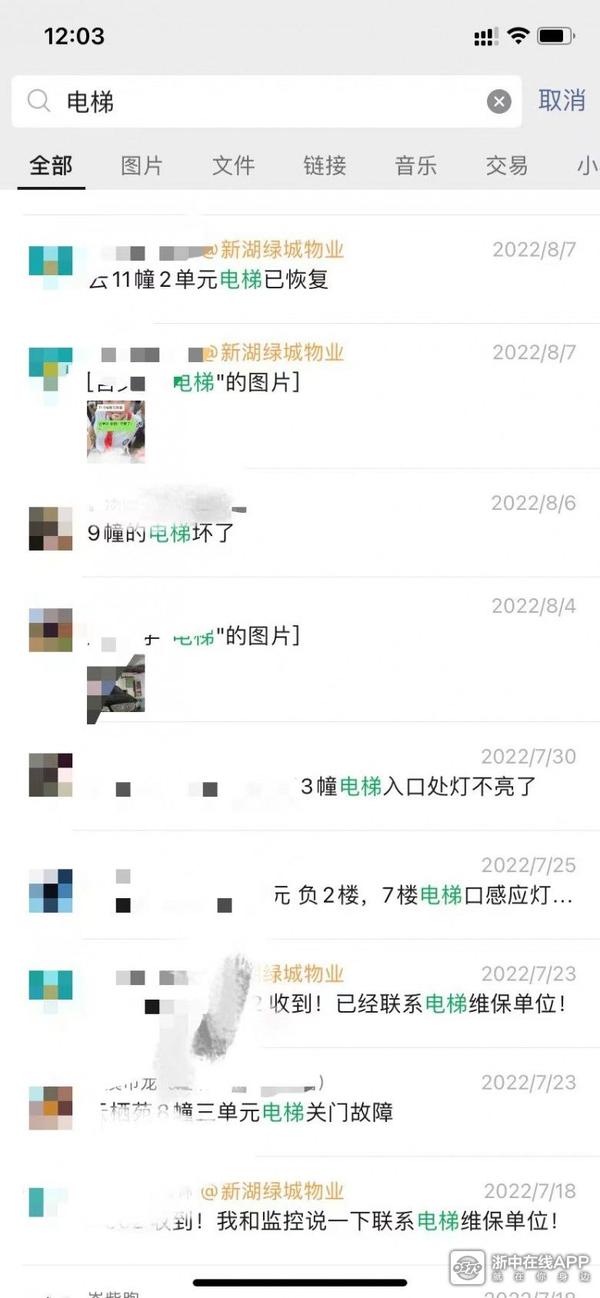
Task: Open the 3幢电梯入口处灯不亮了 result
Action: [x=418, y=787]
